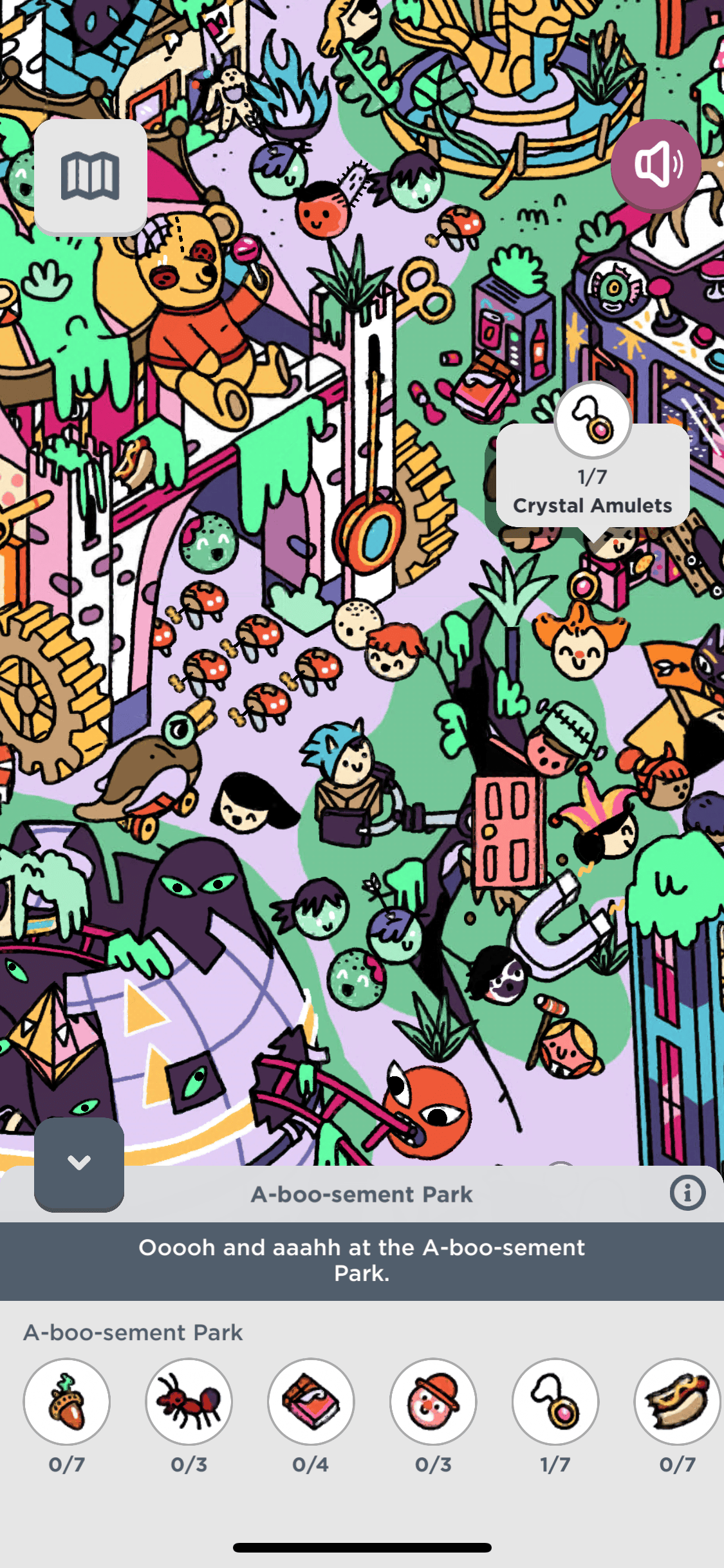Open the map view
This screenshot has height=1568, width=724.
coord(90,176)
